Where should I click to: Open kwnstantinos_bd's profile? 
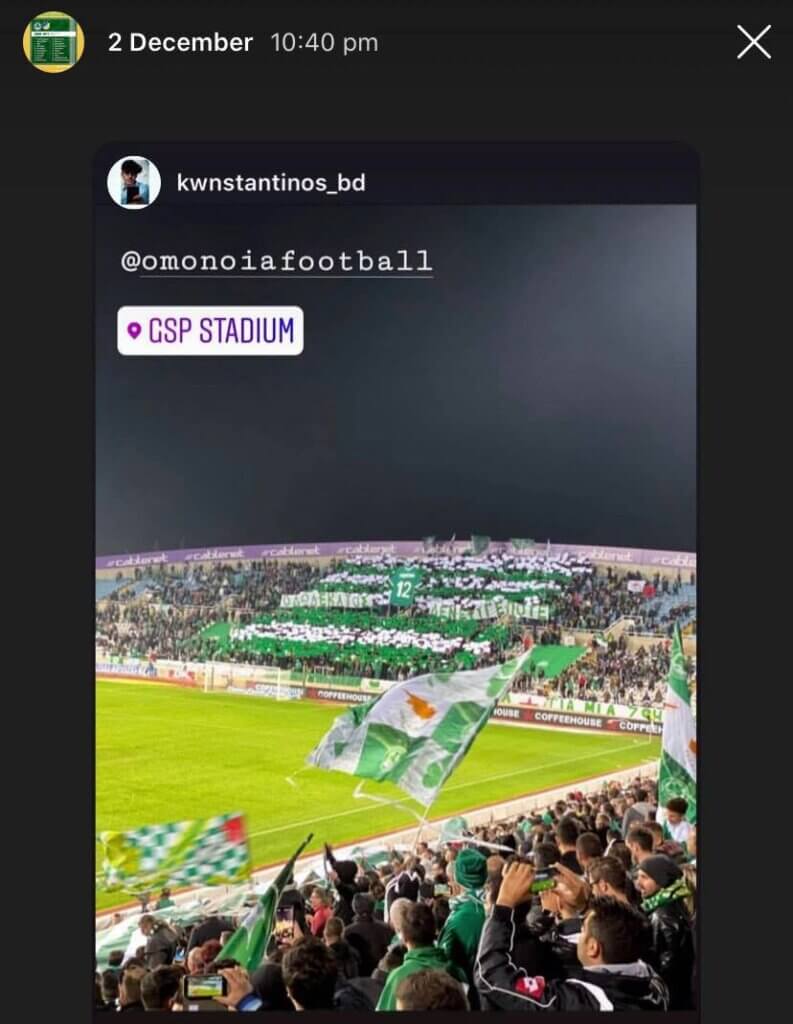[x=270, y=183]
